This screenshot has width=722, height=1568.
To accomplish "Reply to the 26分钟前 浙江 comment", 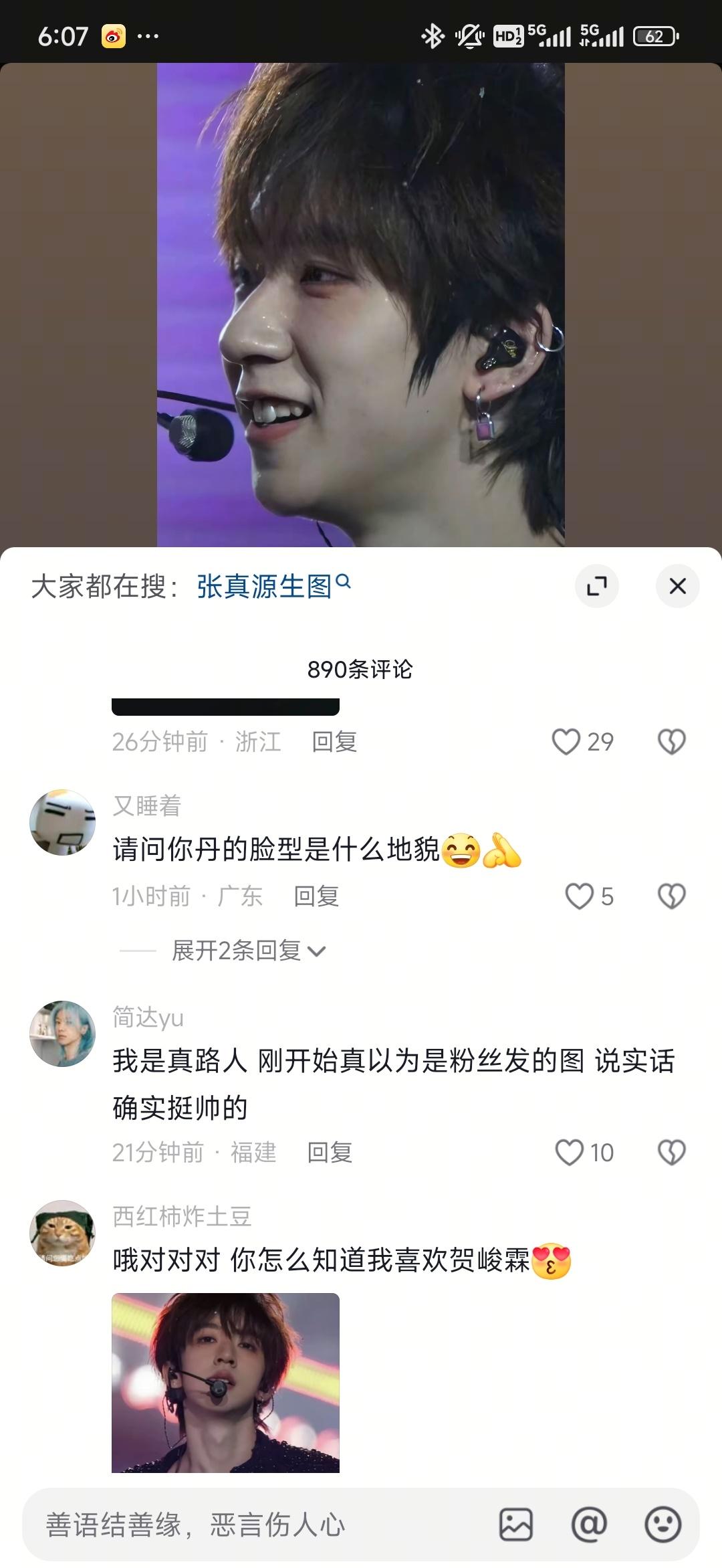I will pyautogui.click(x=334, y=741).
